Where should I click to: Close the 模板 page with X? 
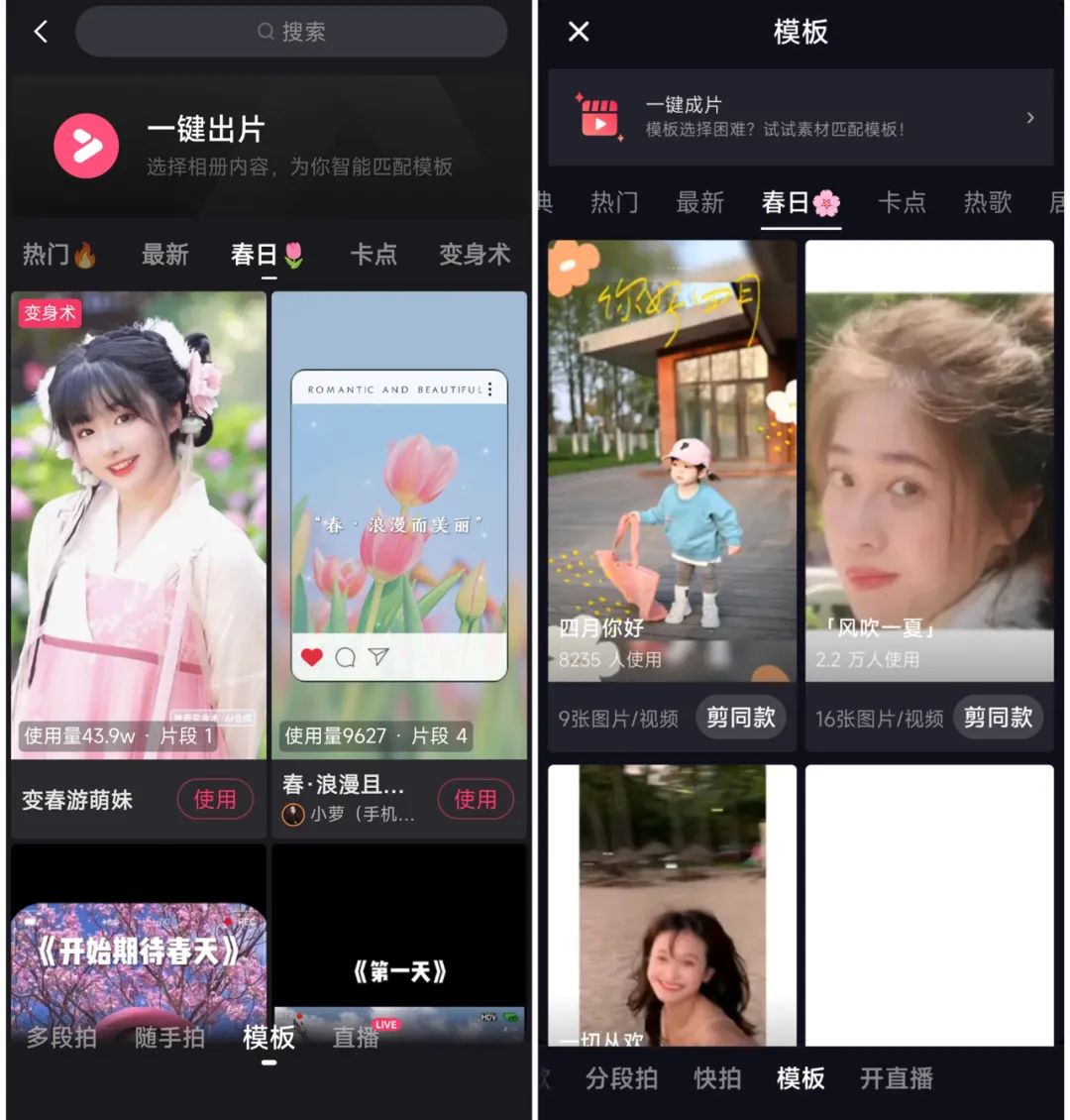point(579,32)
